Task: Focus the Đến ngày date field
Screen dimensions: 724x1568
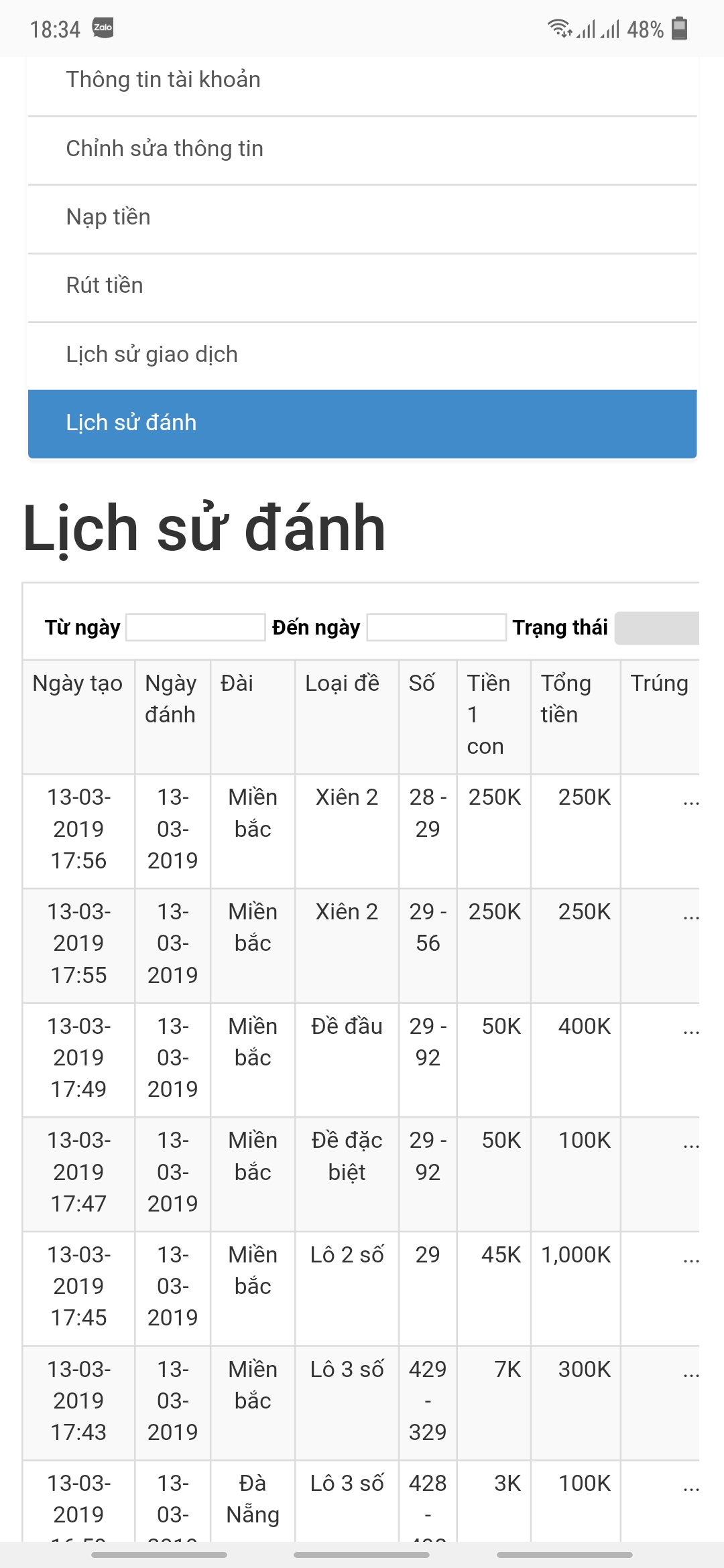Action: click(x=436, y=627)
